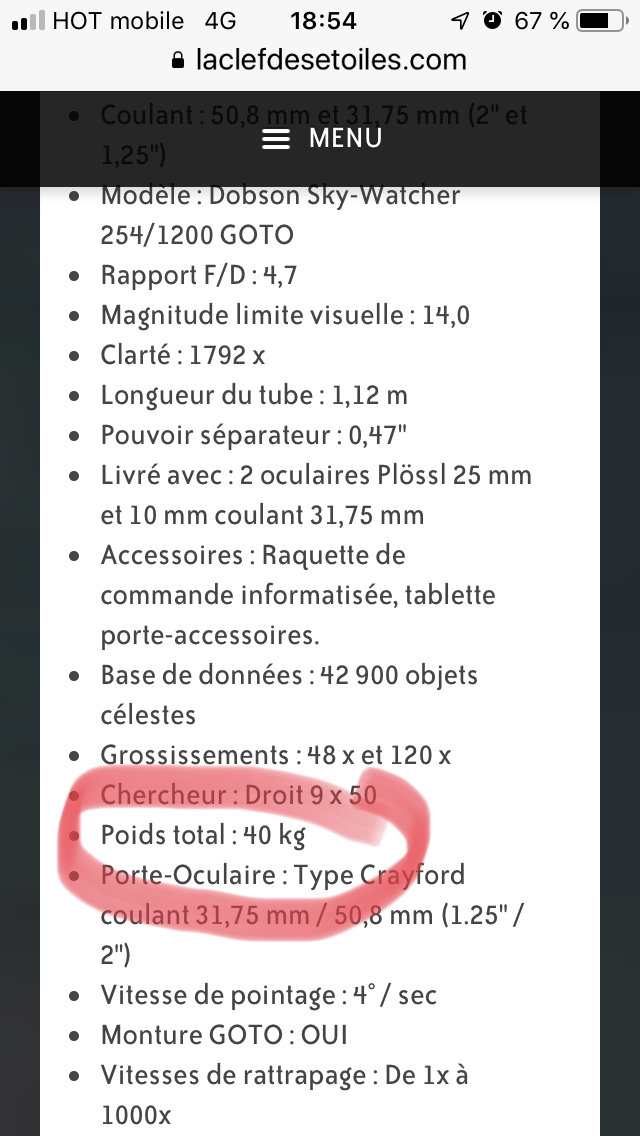Screen dimensions: 640x1136
Task: Tap the laclefdesetoiles.com address bar
Action: [x=319, y=60]
